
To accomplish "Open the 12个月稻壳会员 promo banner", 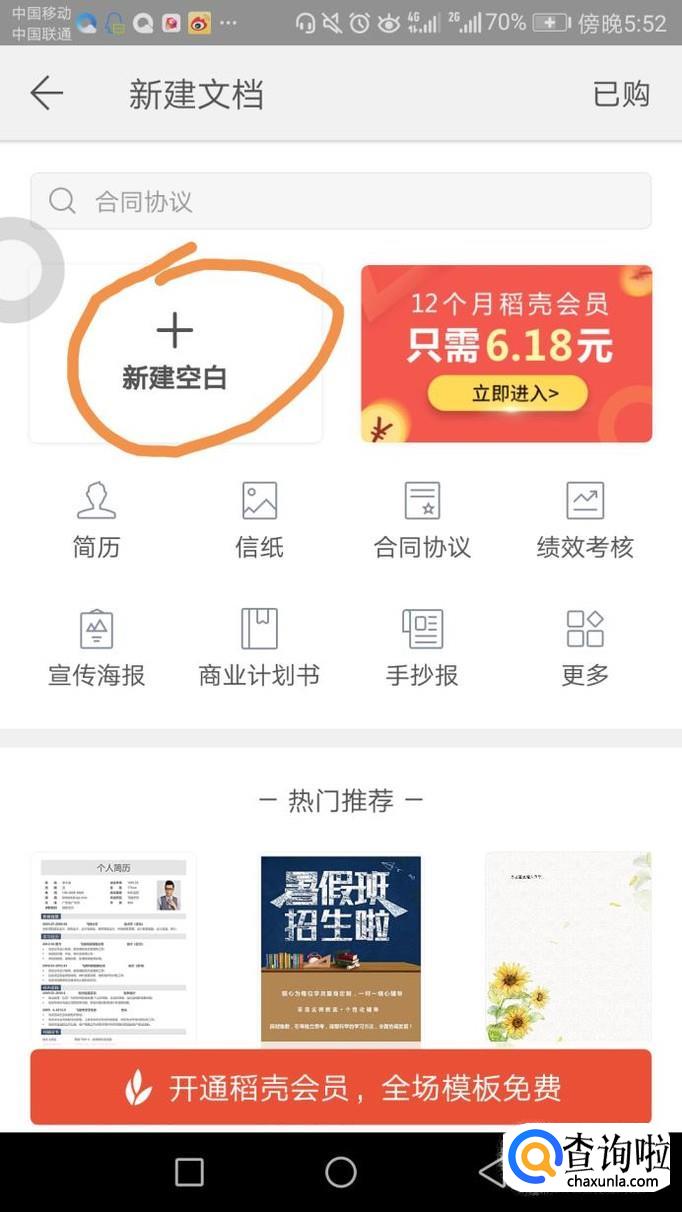I will coord(506,353).
